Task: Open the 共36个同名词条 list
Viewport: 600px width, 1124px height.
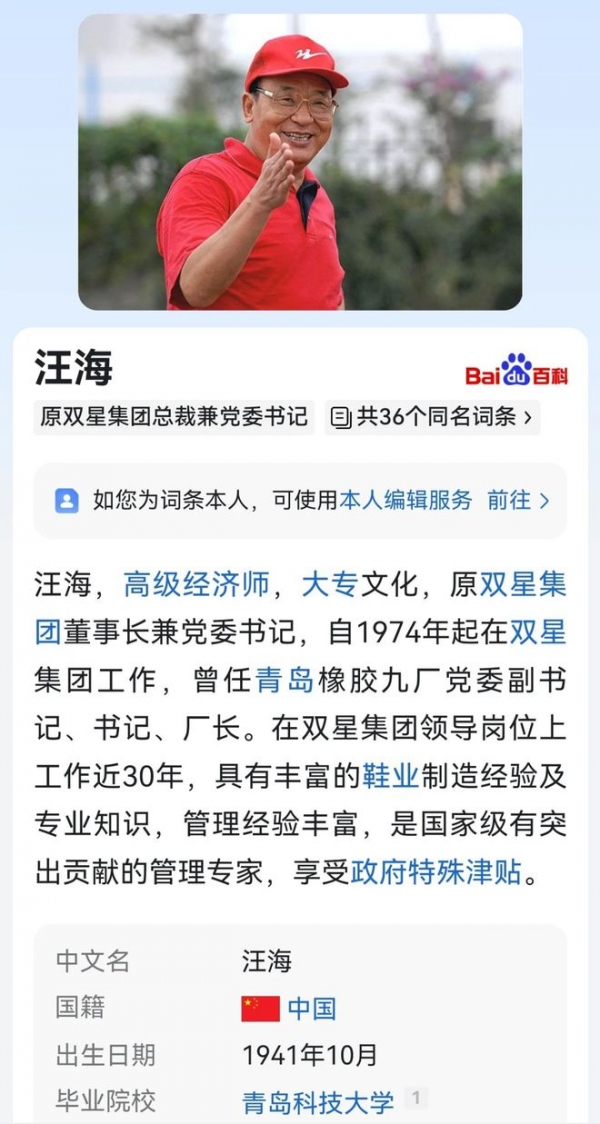Action: pyautogui.click(x=432, y=417)
